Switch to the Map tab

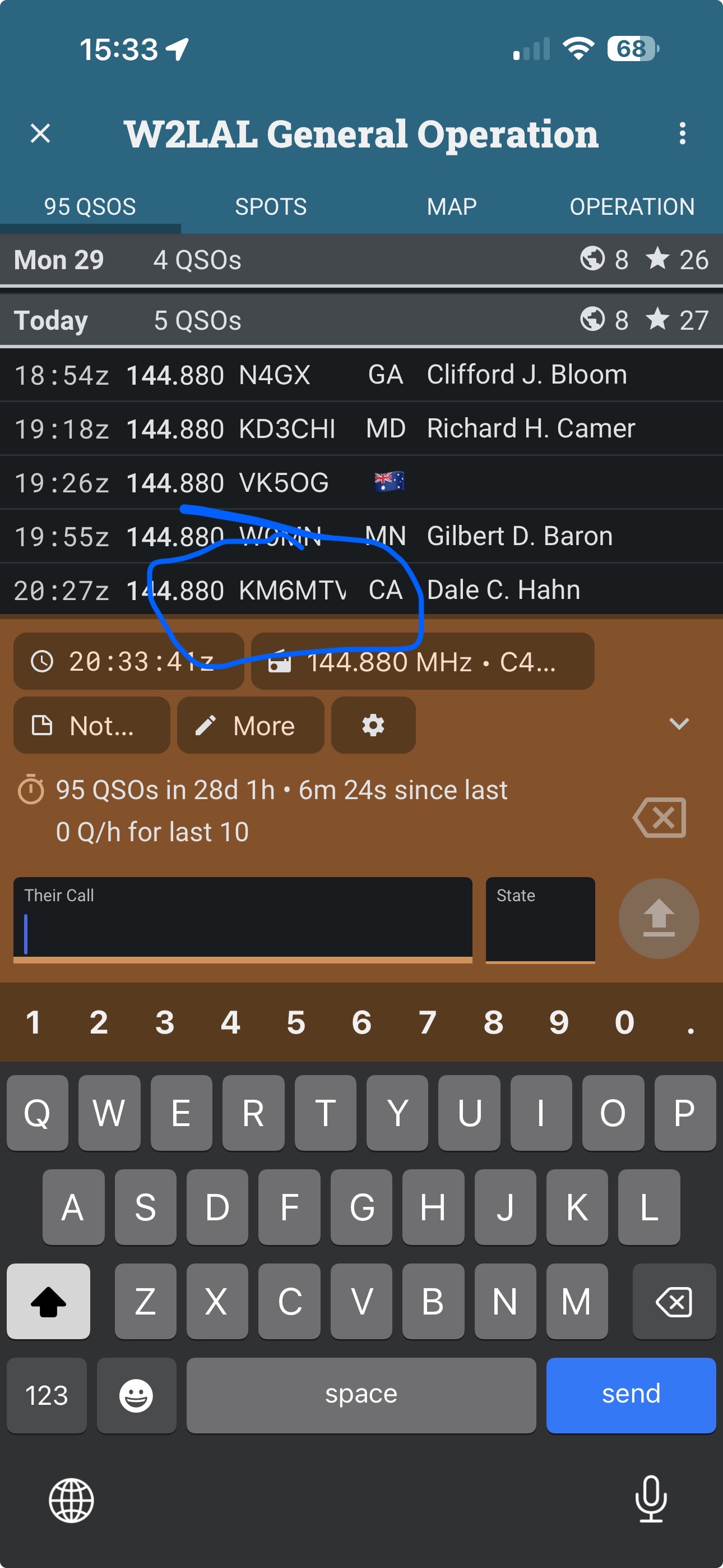coord(452,207)
